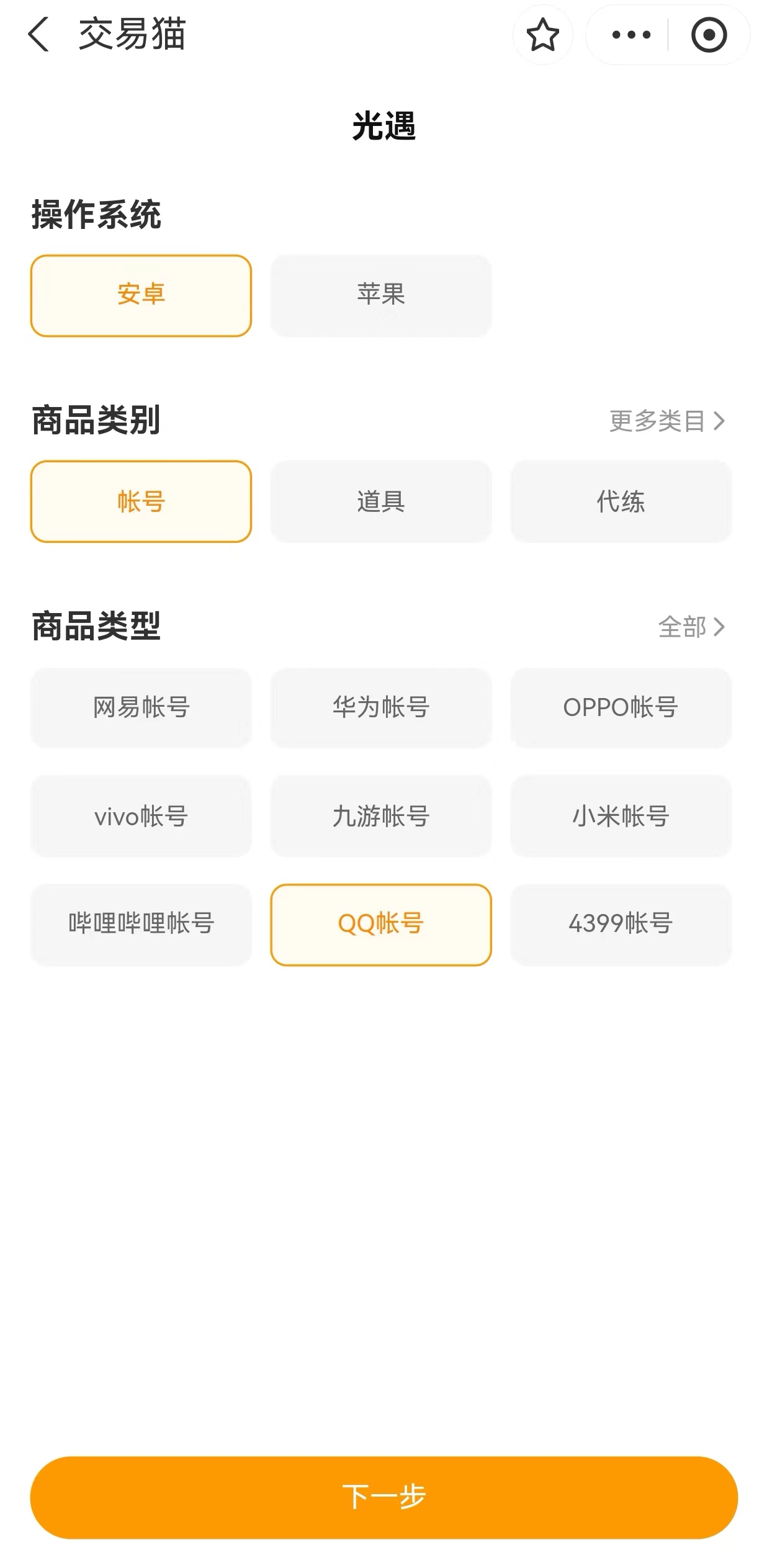767x1568 pixels.
Task: Open 更多类目 for more categories
Action: (666, 421)
